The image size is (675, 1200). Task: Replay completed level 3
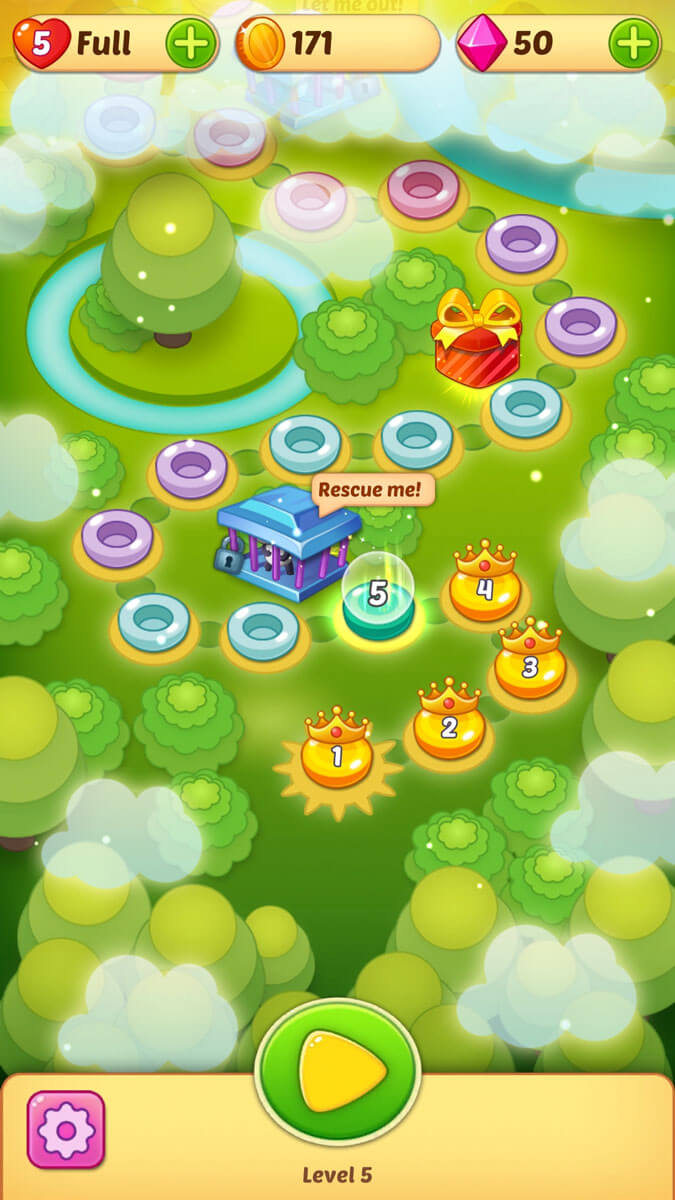pyautogui.click(x=530, y=664)
